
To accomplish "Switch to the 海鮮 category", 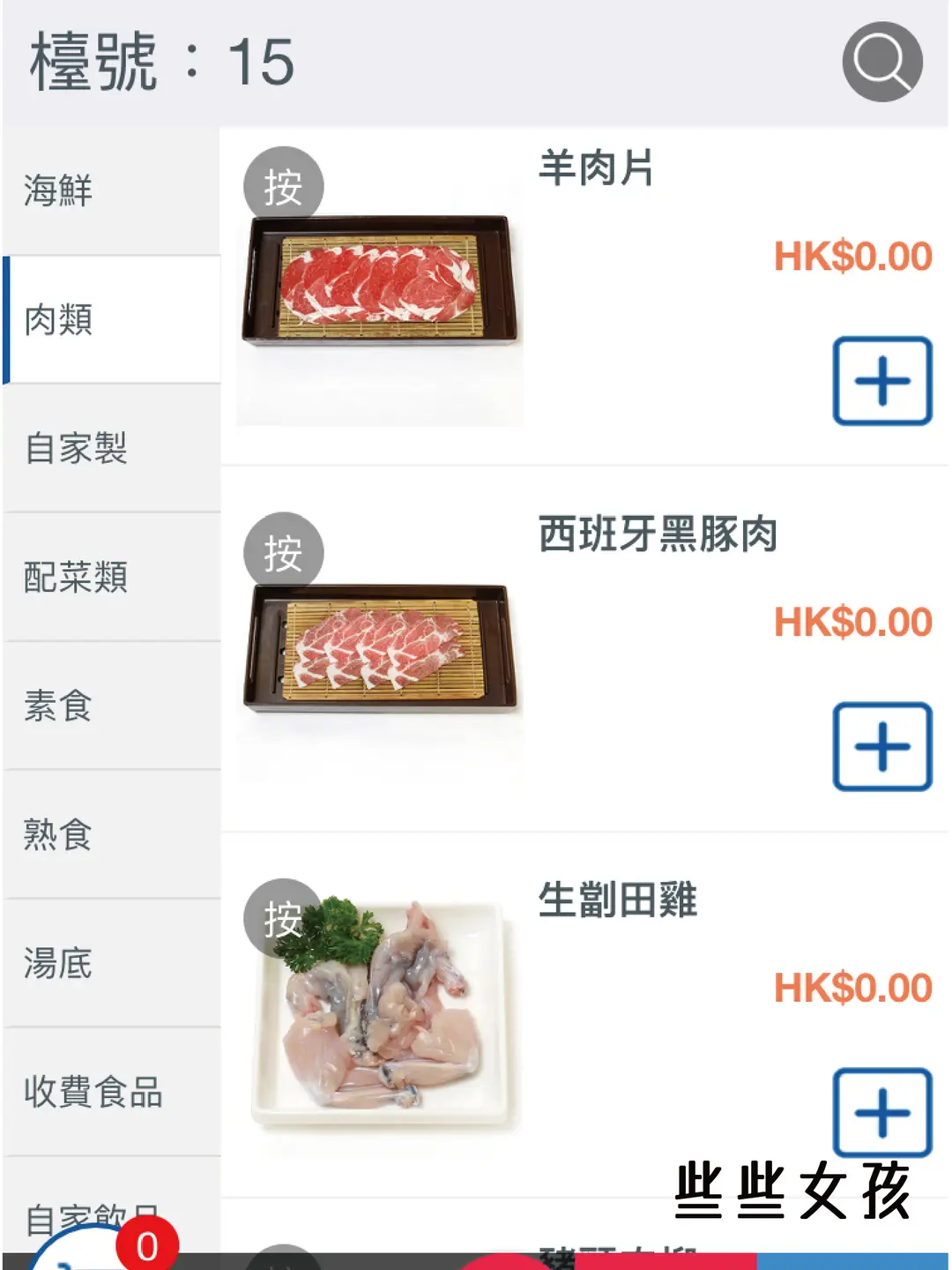I will pos(111,190).
